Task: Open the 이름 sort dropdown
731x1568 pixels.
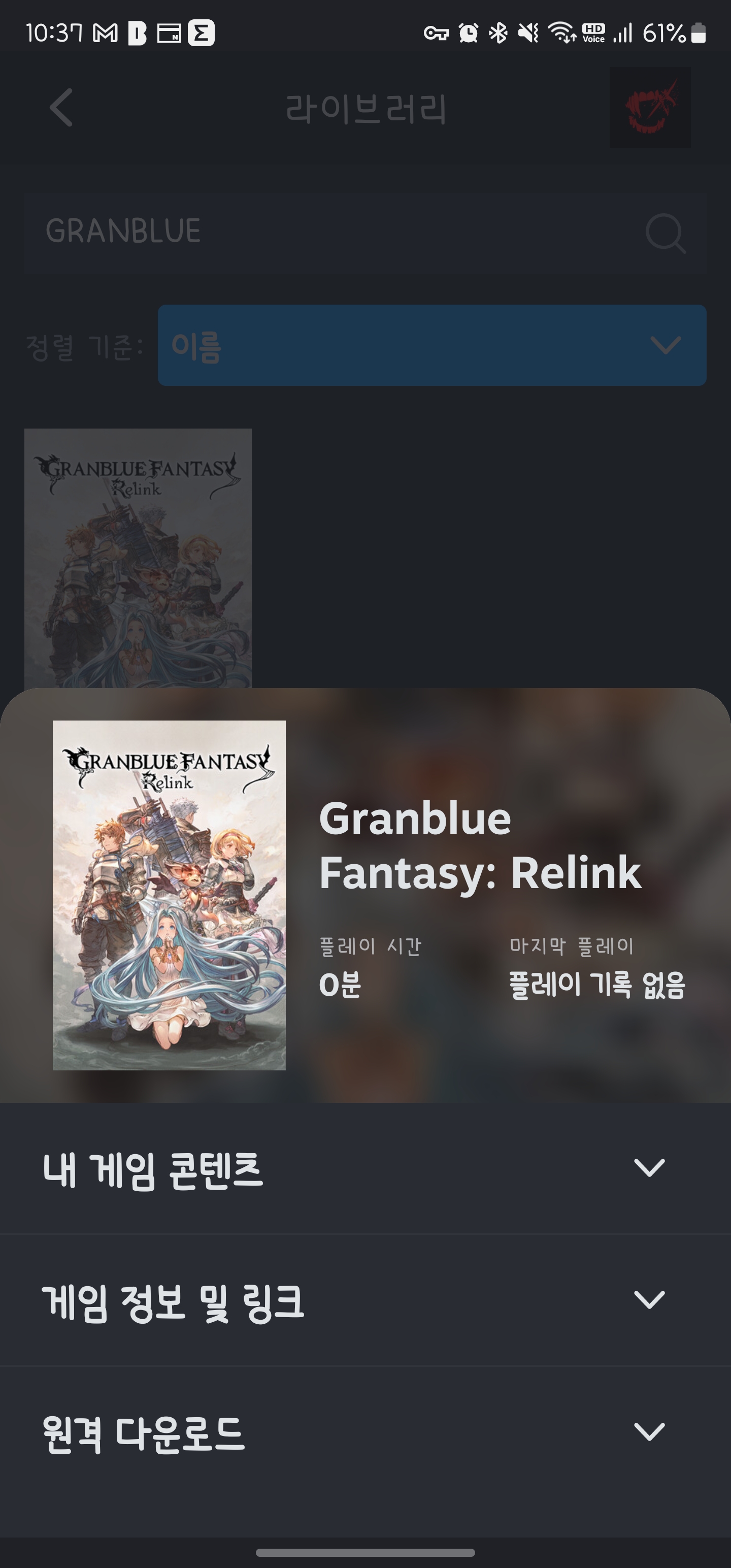Action: tap(431, 345)
